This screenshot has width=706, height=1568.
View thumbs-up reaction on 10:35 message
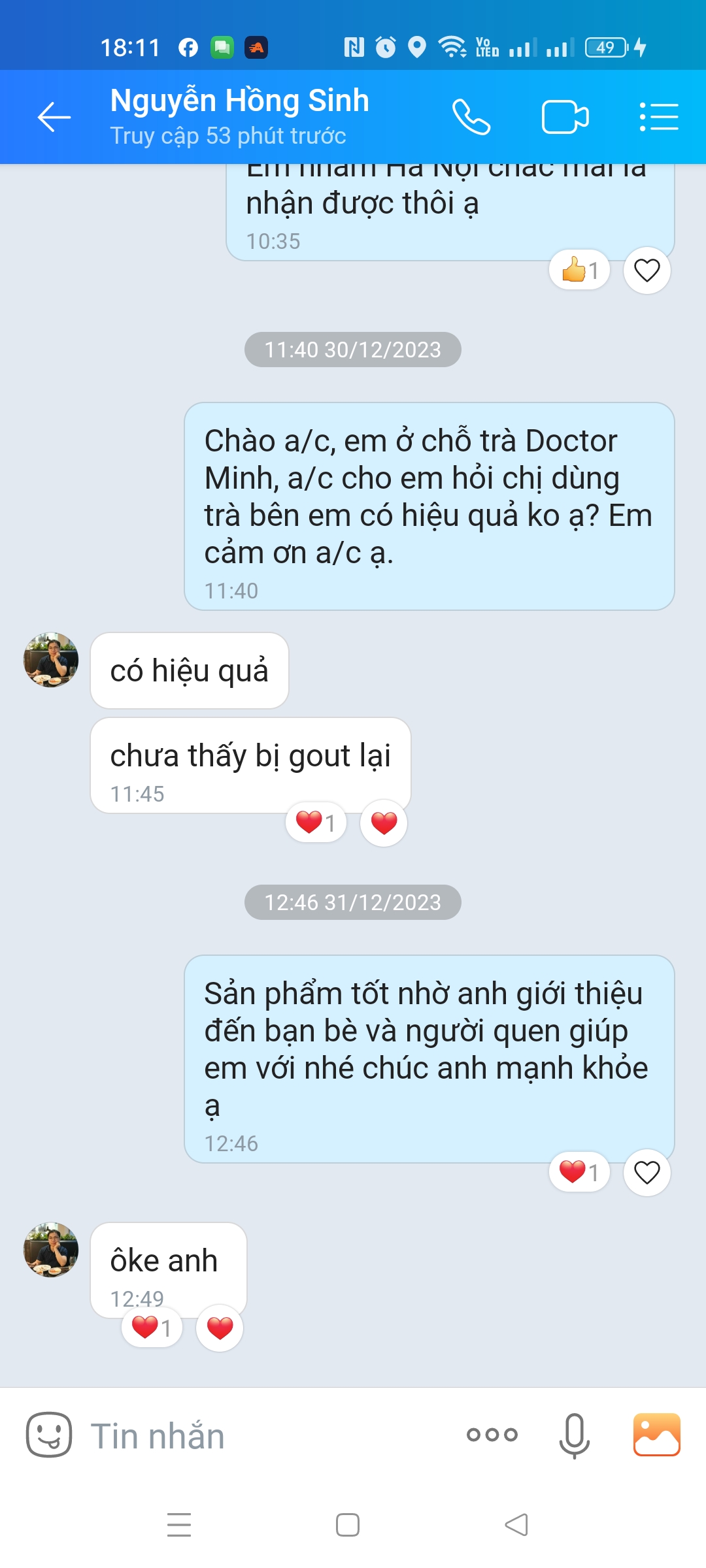point(579,270)
